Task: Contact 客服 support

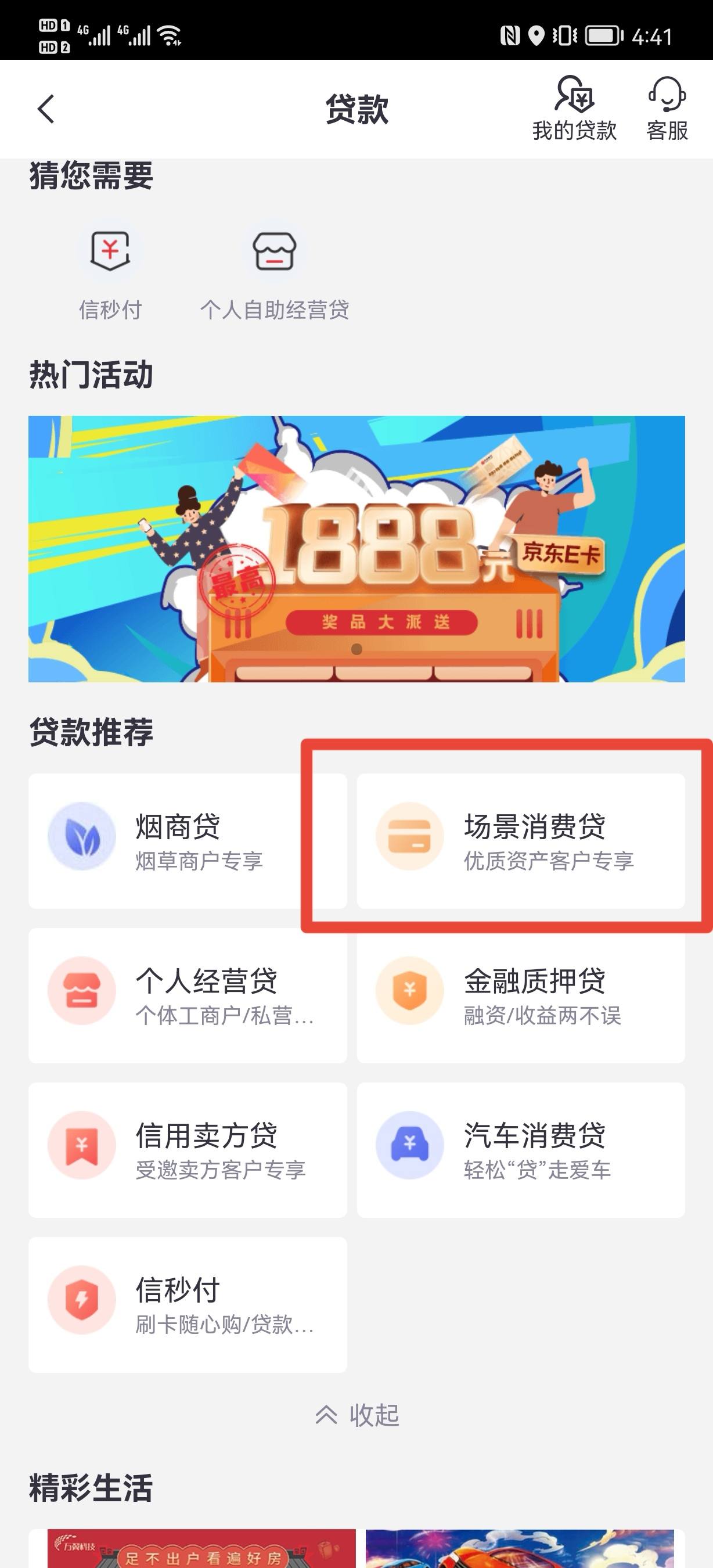Action: pyautogui.click(x=667, y=110)
